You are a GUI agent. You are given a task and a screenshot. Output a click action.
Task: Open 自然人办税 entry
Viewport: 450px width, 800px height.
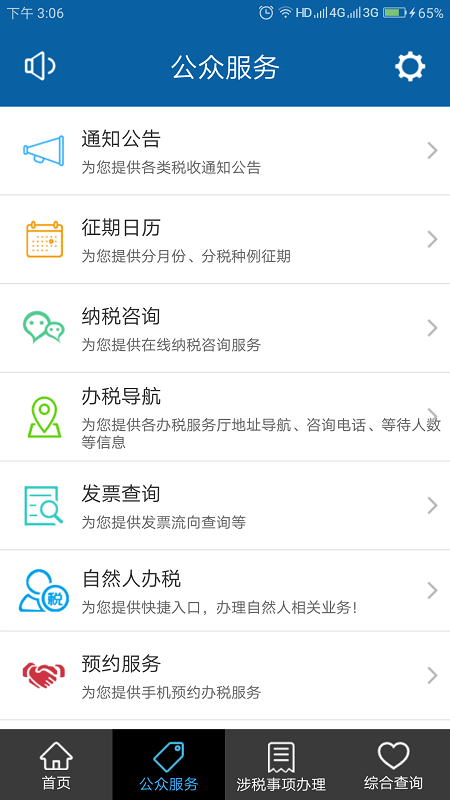coord(225,591)
